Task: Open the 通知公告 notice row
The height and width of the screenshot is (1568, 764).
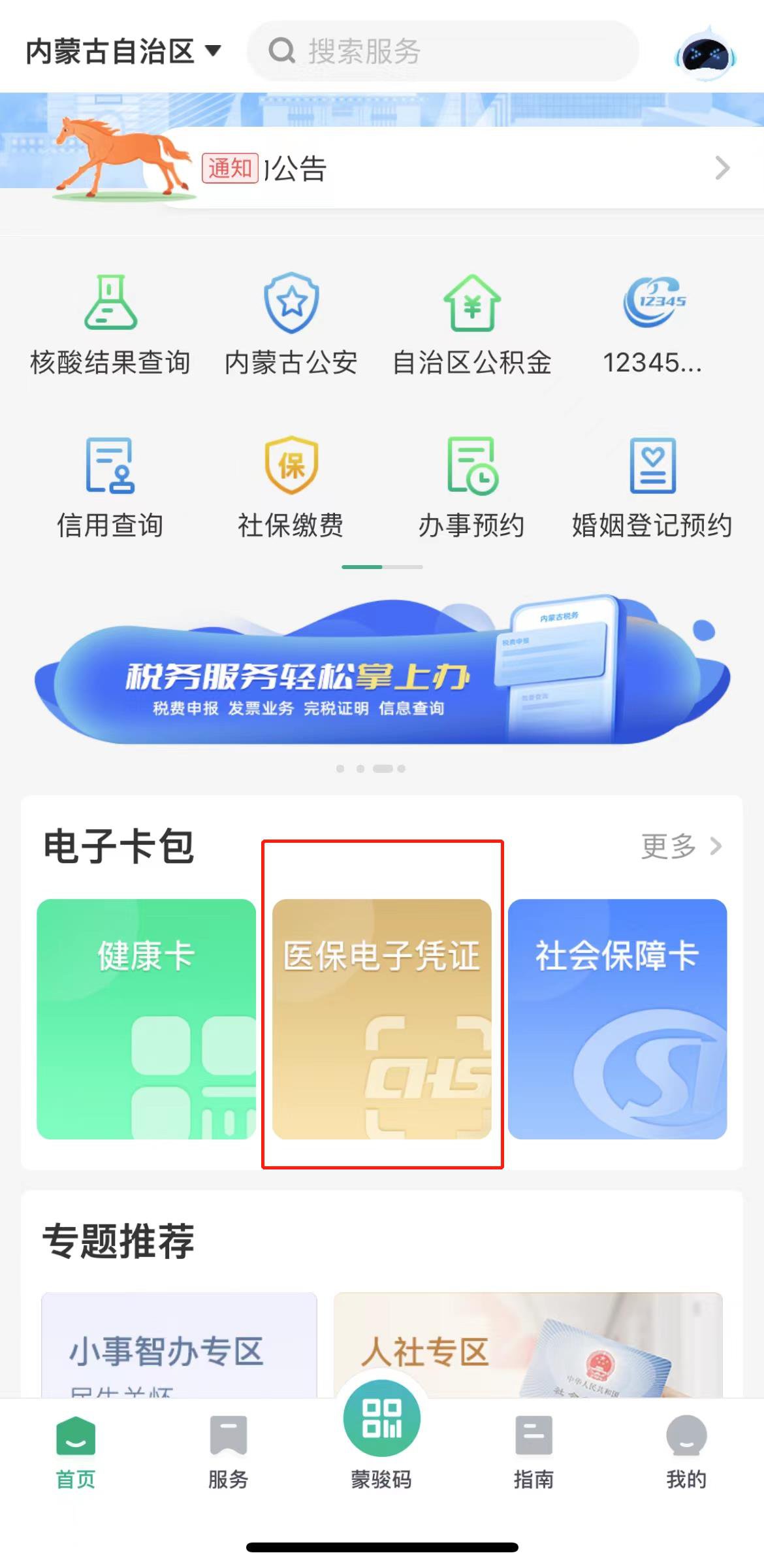Action: point(457,169)
